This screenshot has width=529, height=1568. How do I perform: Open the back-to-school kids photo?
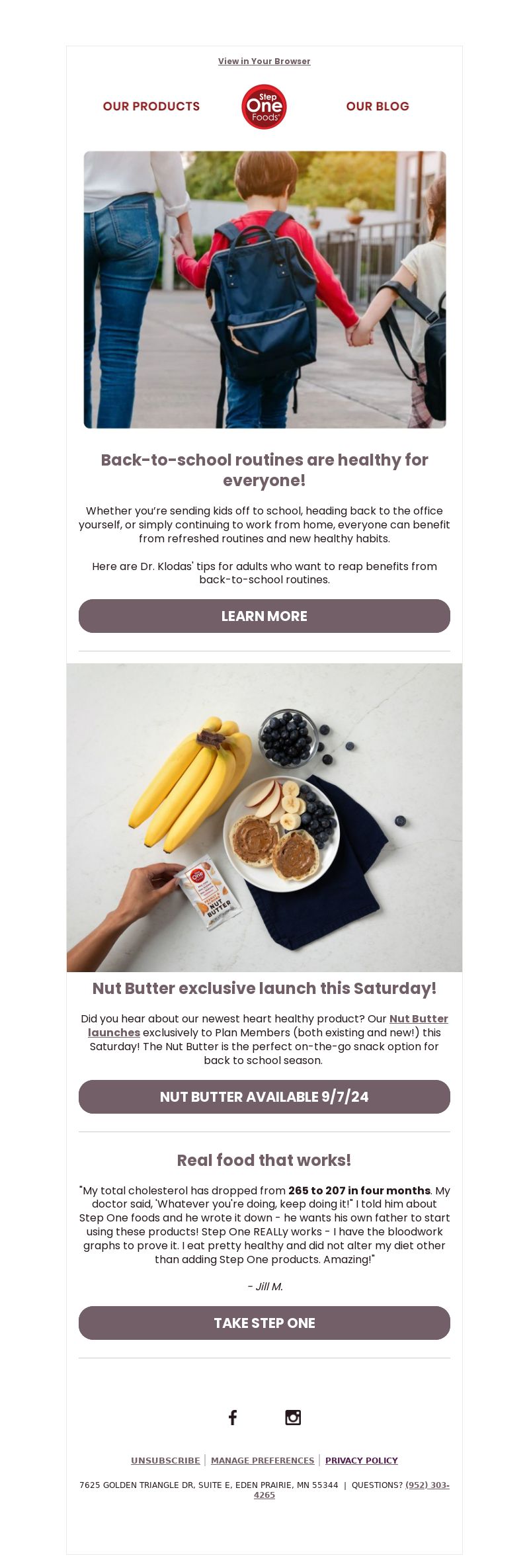click(x=264, y=290)
